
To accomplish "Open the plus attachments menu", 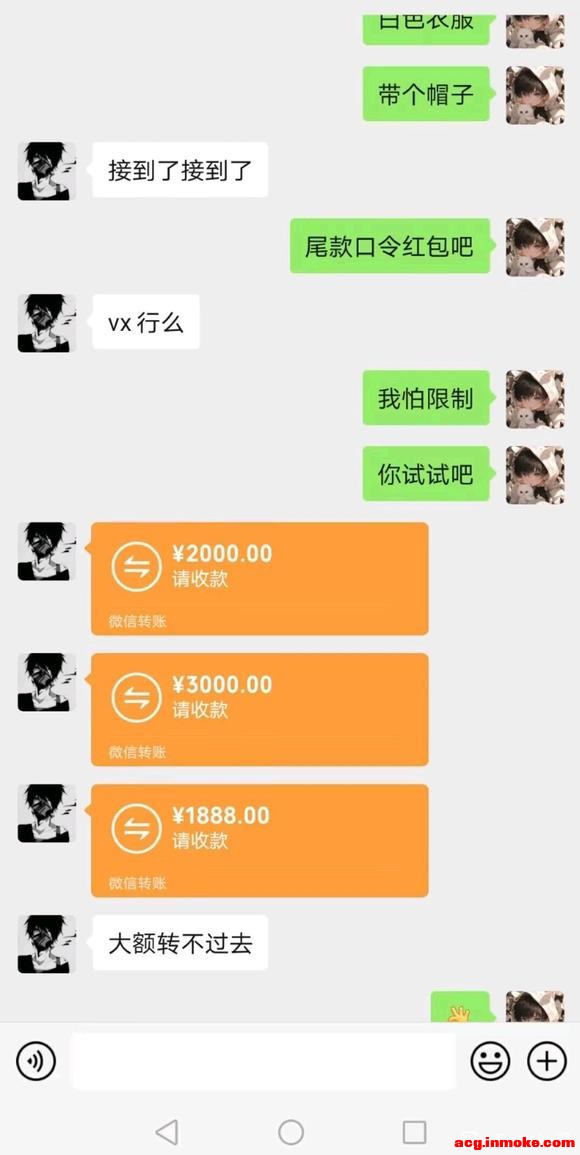I will pyautogui.click(x=547, y=1061).
